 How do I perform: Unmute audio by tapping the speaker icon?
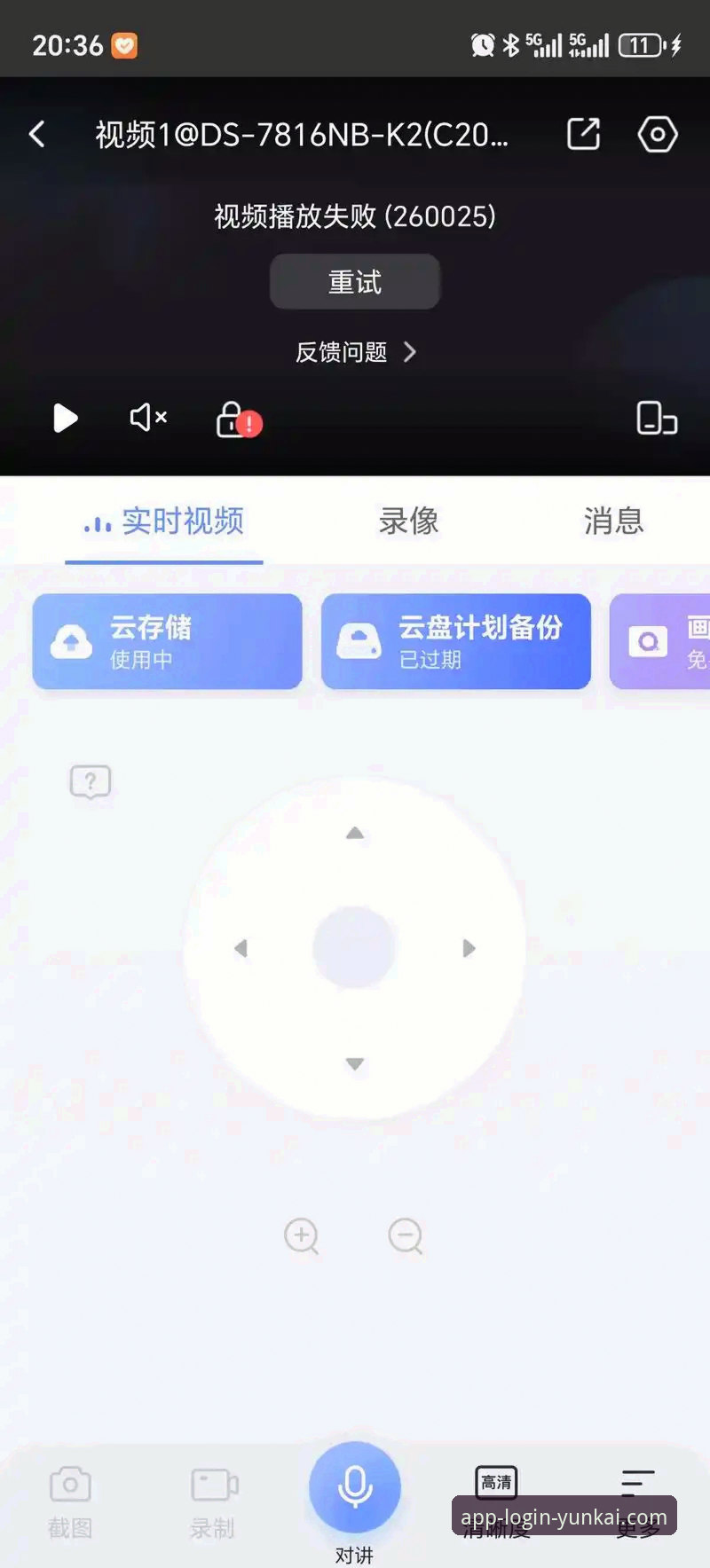pos(146,418)
